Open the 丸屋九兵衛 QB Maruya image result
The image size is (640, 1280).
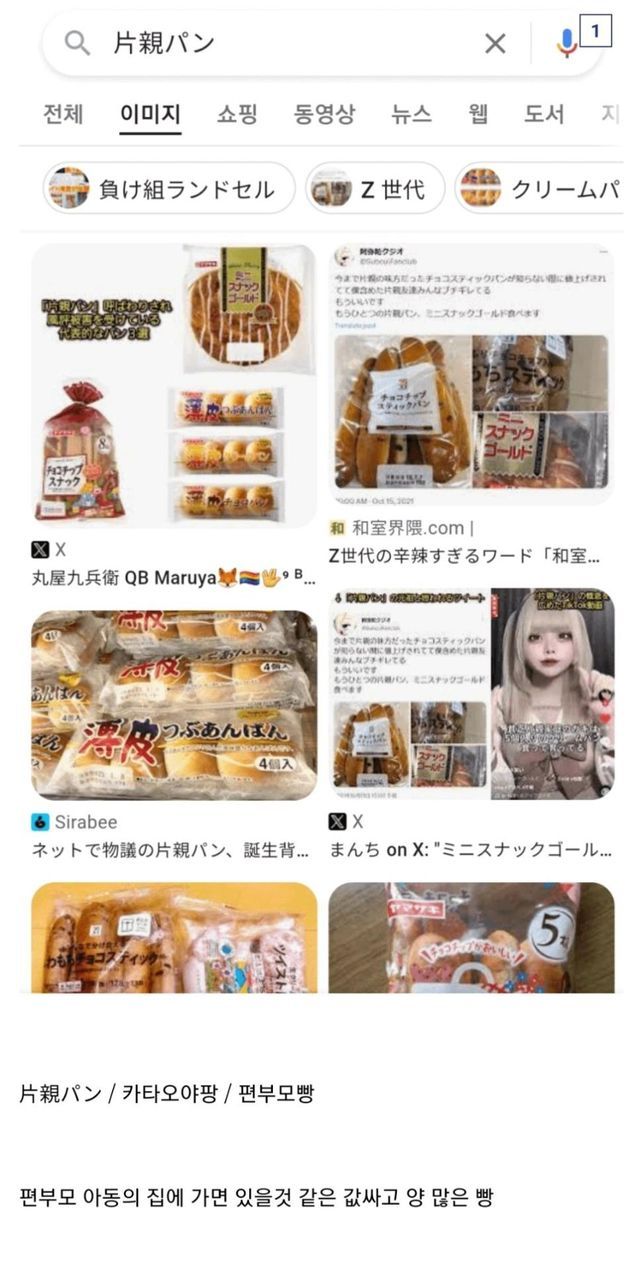click(x=174, y=385)
